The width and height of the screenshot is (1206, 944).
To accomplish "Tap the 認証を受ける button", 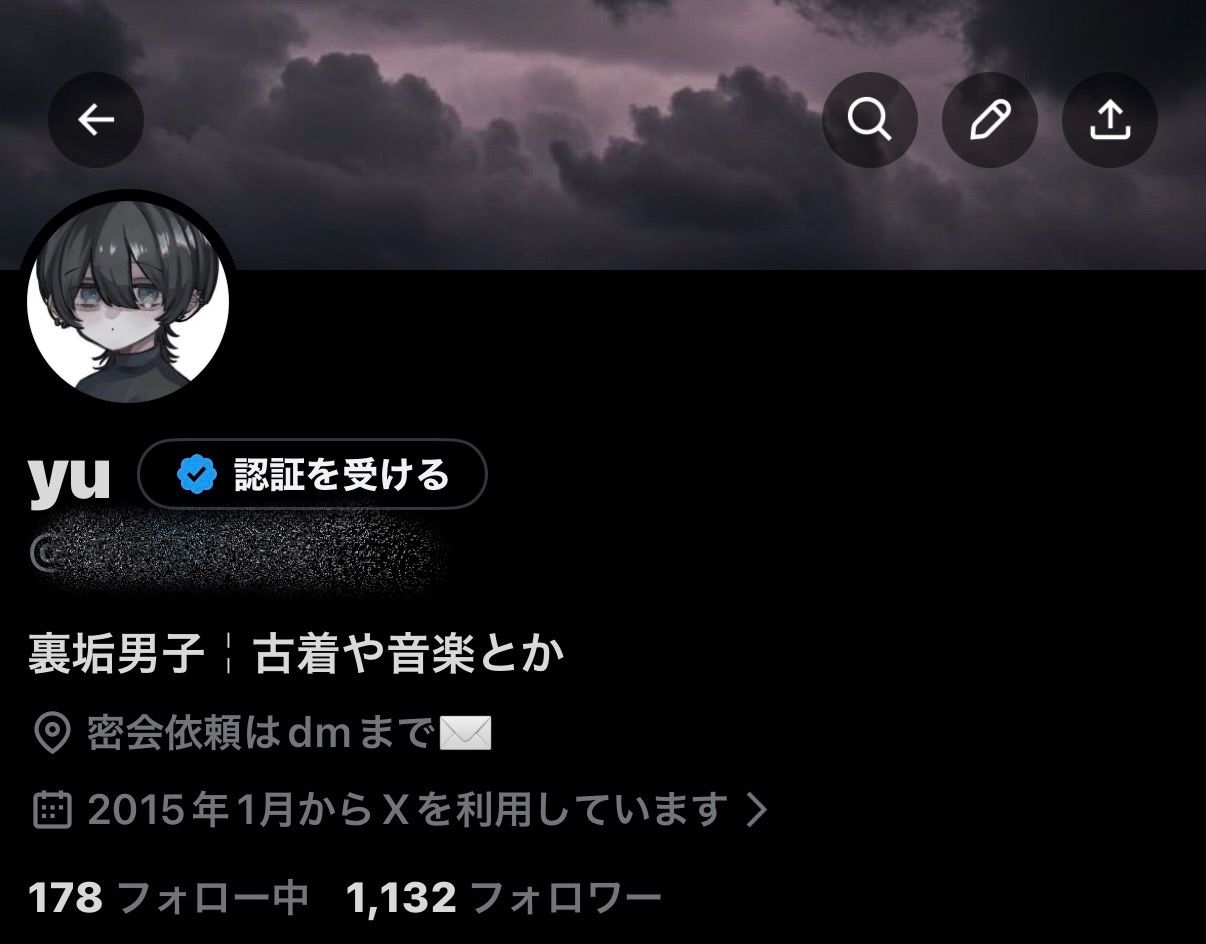I will pos(312,475).
